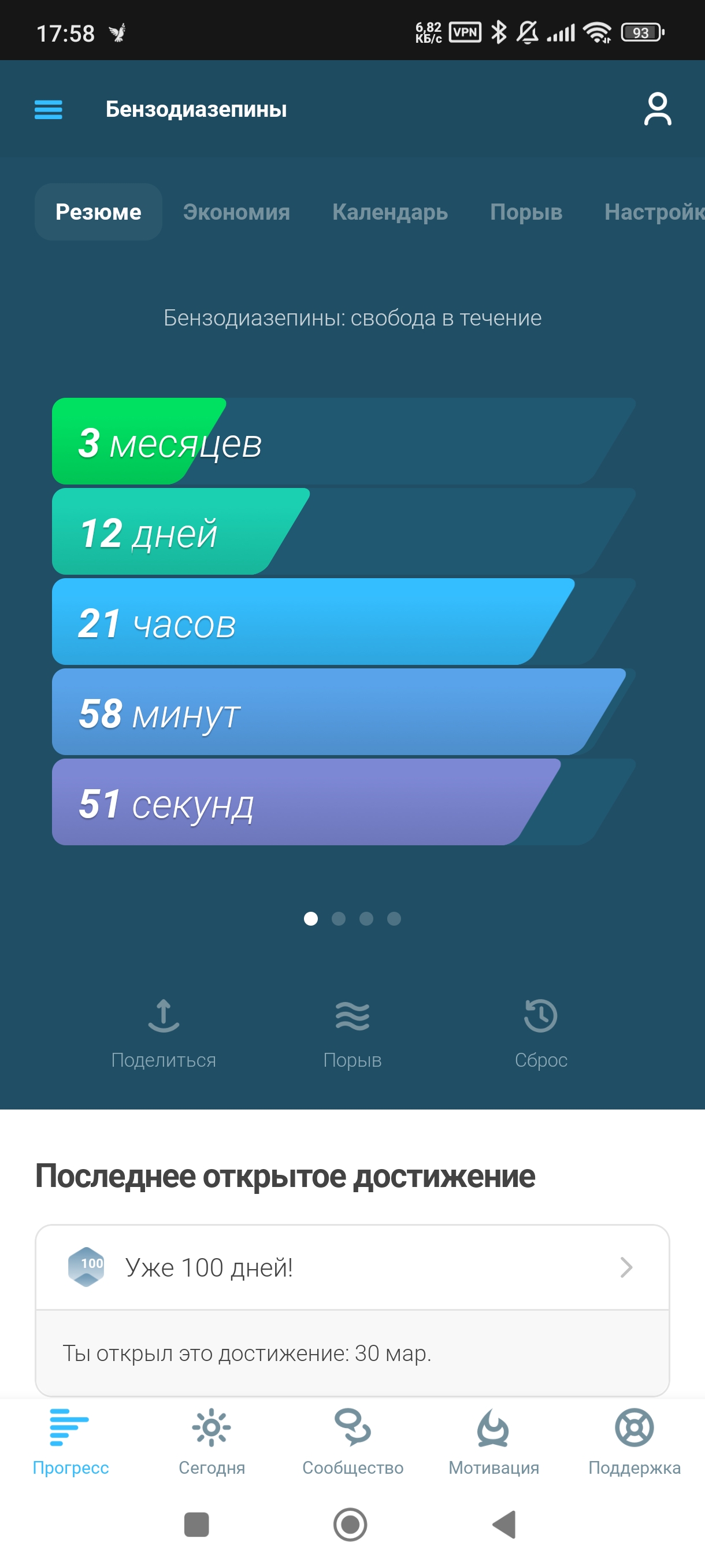Go to the Настройки tab
The height and width of the screenshot is (1568, 705).
tap(655, 212)
